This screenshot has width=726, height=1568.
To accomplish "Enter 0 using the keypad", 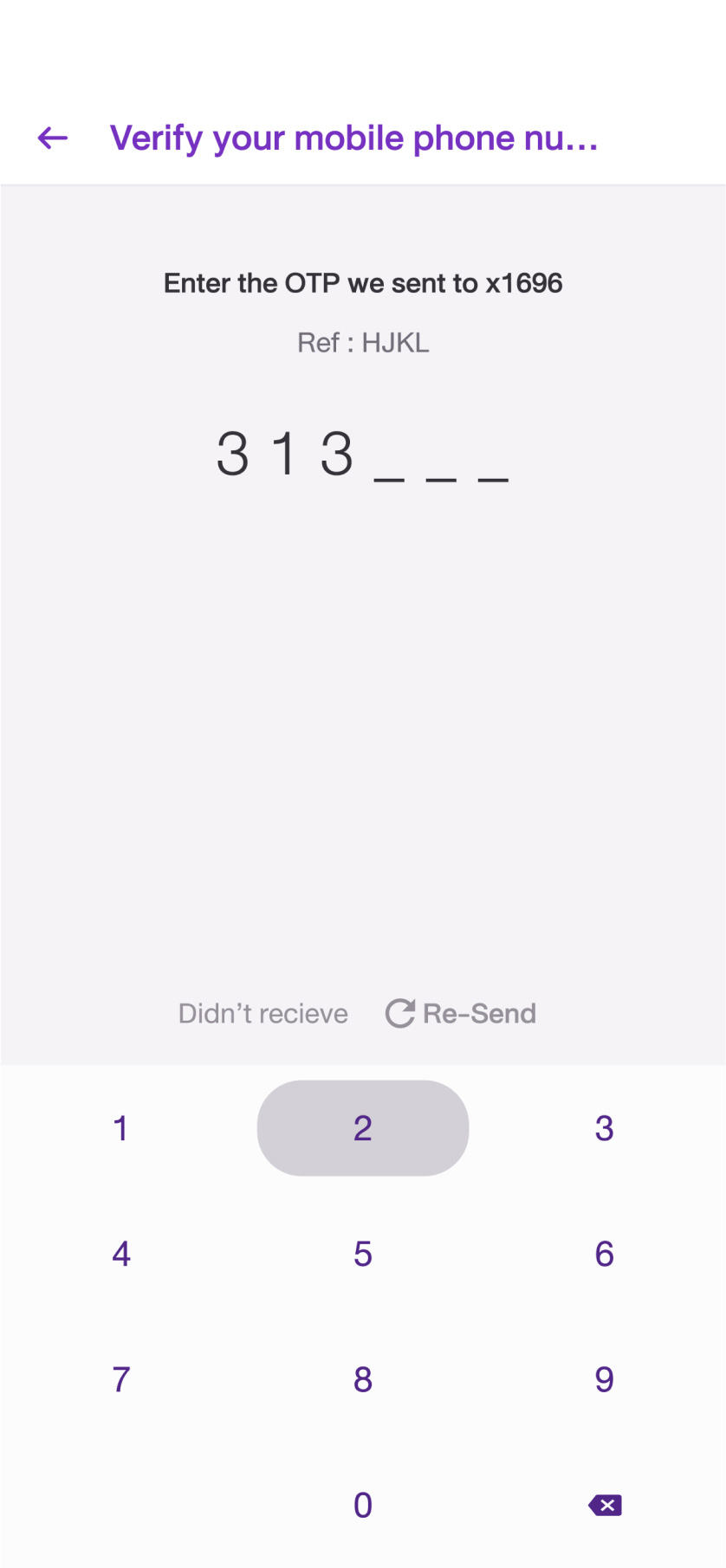I will tap(363, 1505).
